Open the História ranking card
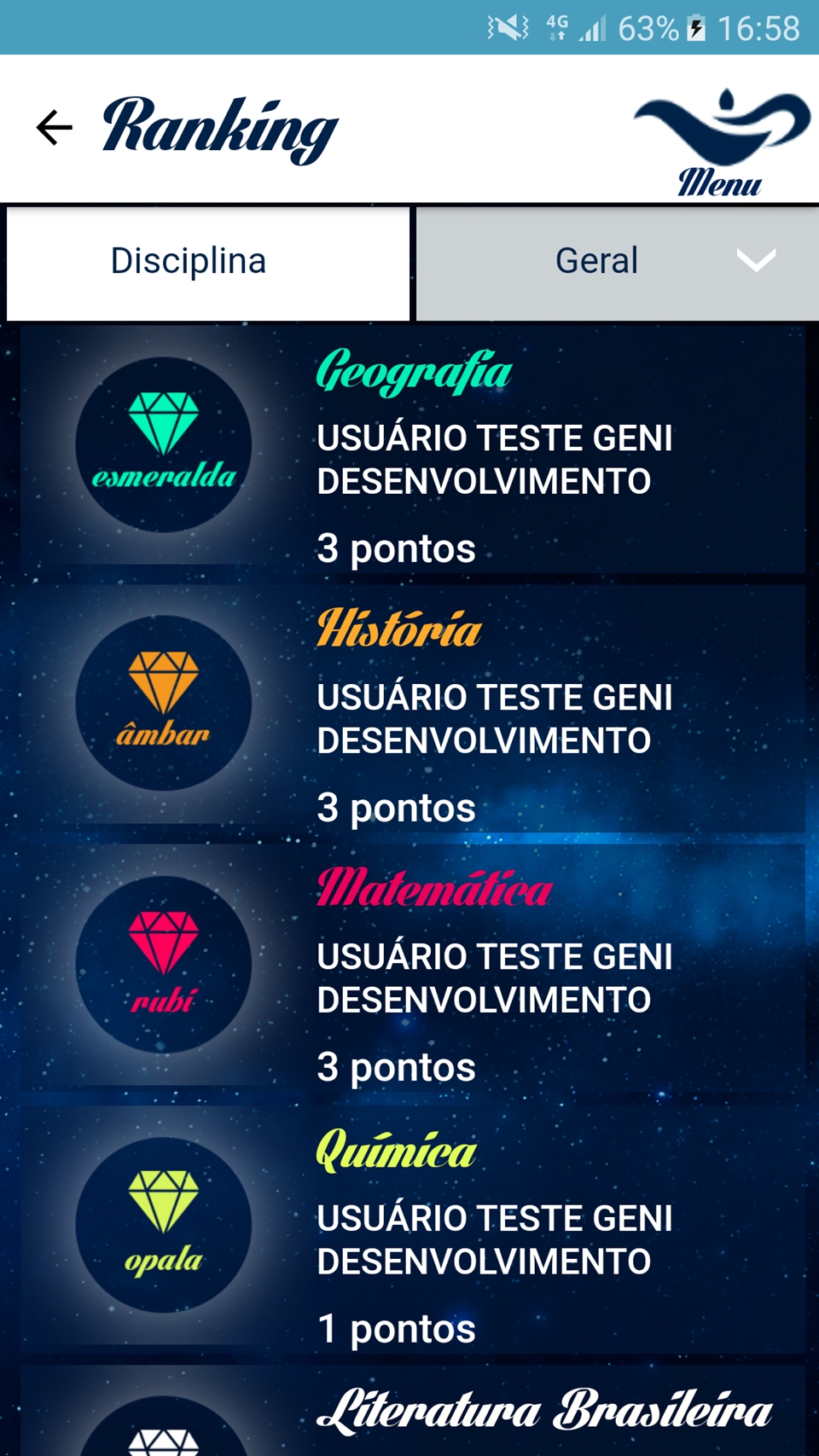Viewport: 819px width, 1456px height. pyautogui.click(x=413, y=708)
